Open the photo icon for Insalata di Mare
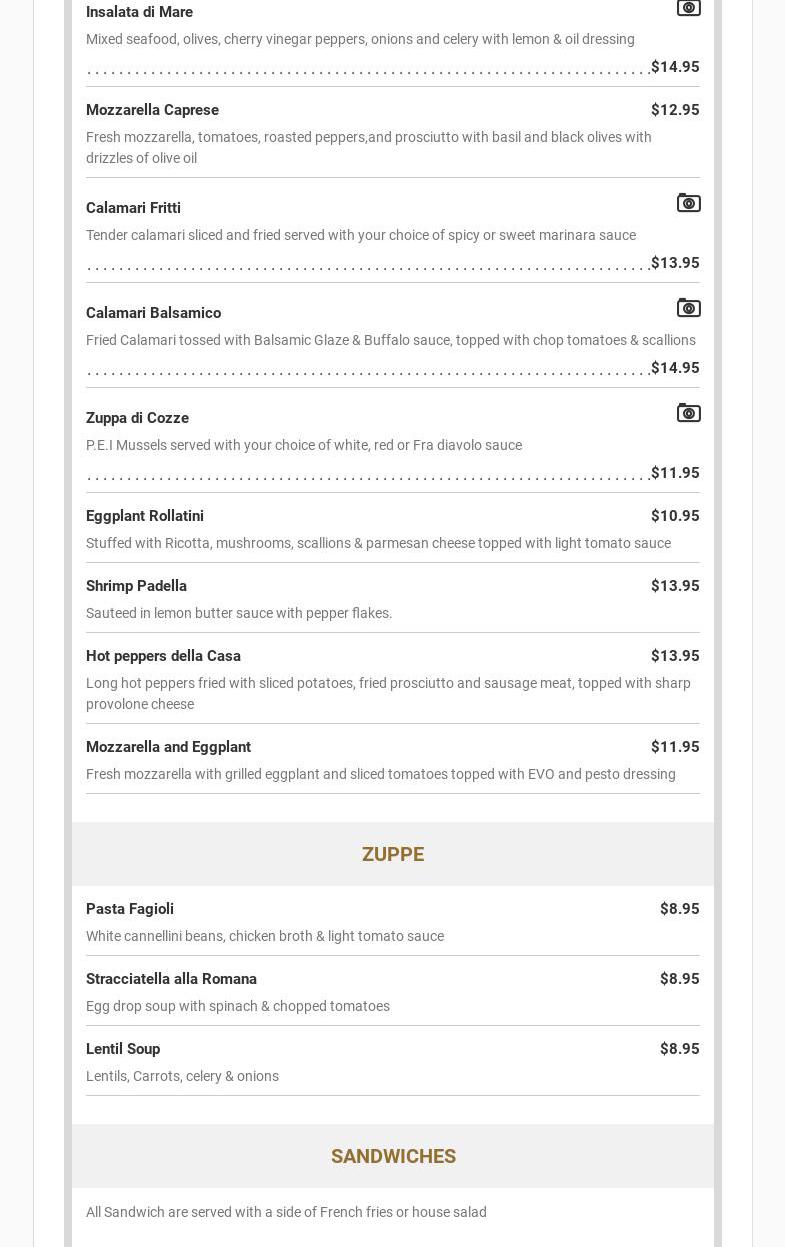785x1247 pixels. 688,8
